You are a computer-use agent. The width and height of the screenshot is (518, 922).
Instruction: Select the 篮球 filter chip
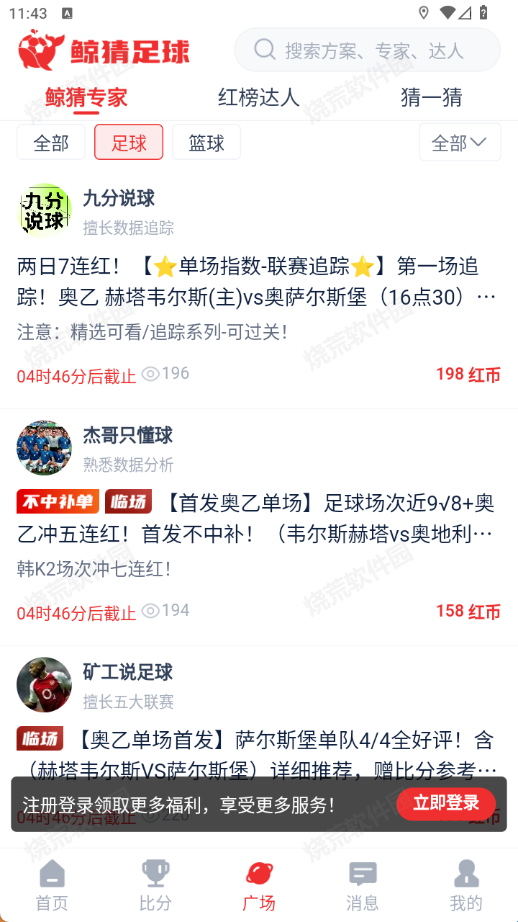[206, 142]
